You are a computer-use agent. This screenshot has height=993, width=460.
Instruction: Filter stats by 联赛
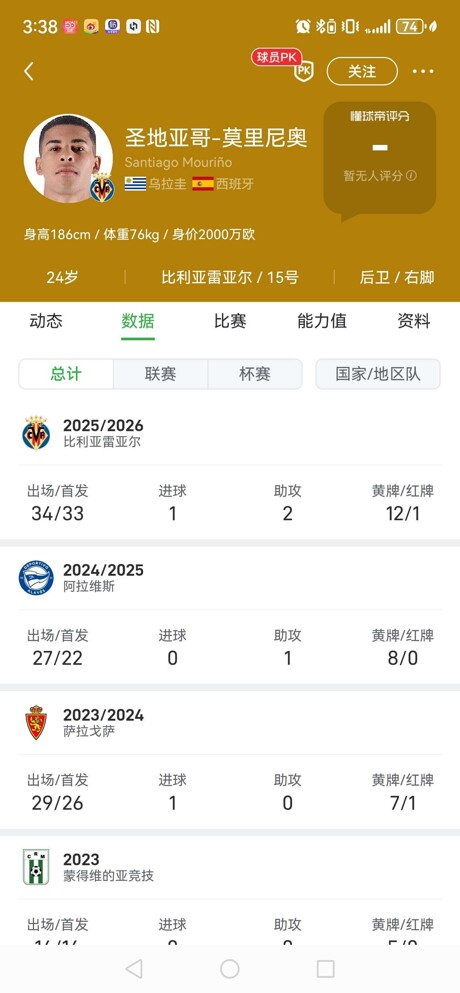(x=160, y=374)
